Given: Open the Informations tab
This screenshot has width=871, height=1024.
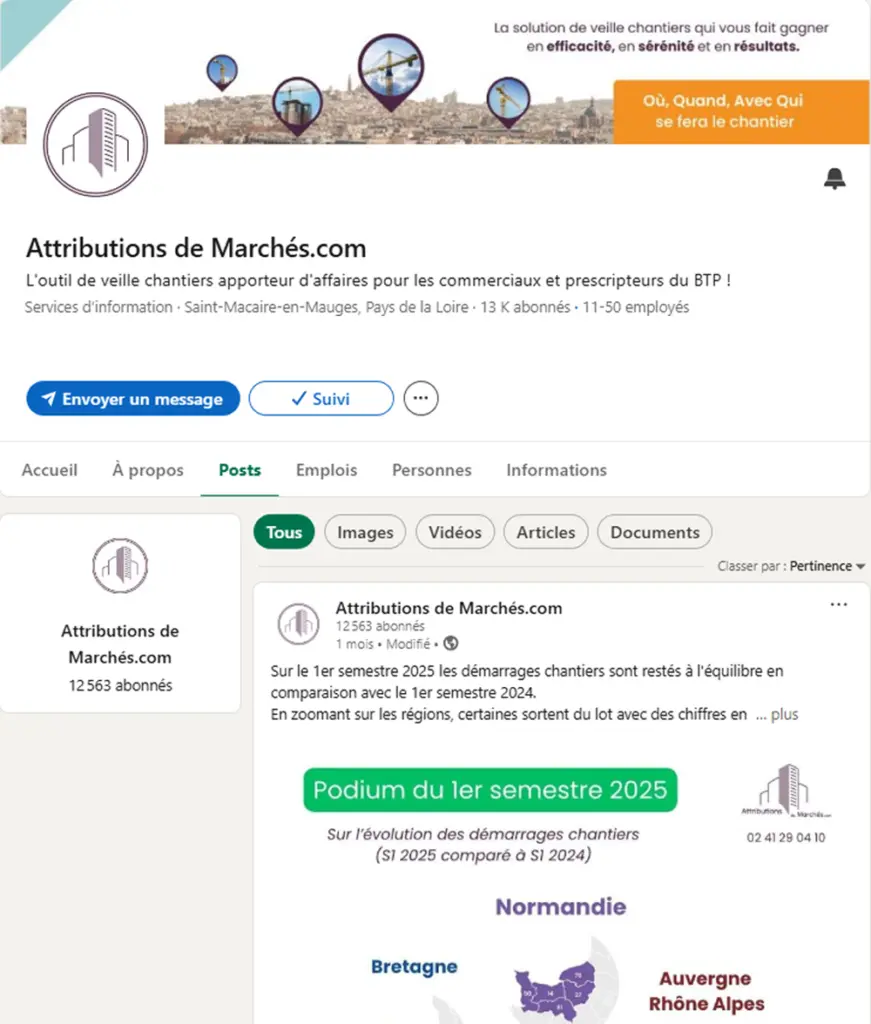Looking at the screenshot, I should point(556,470).
